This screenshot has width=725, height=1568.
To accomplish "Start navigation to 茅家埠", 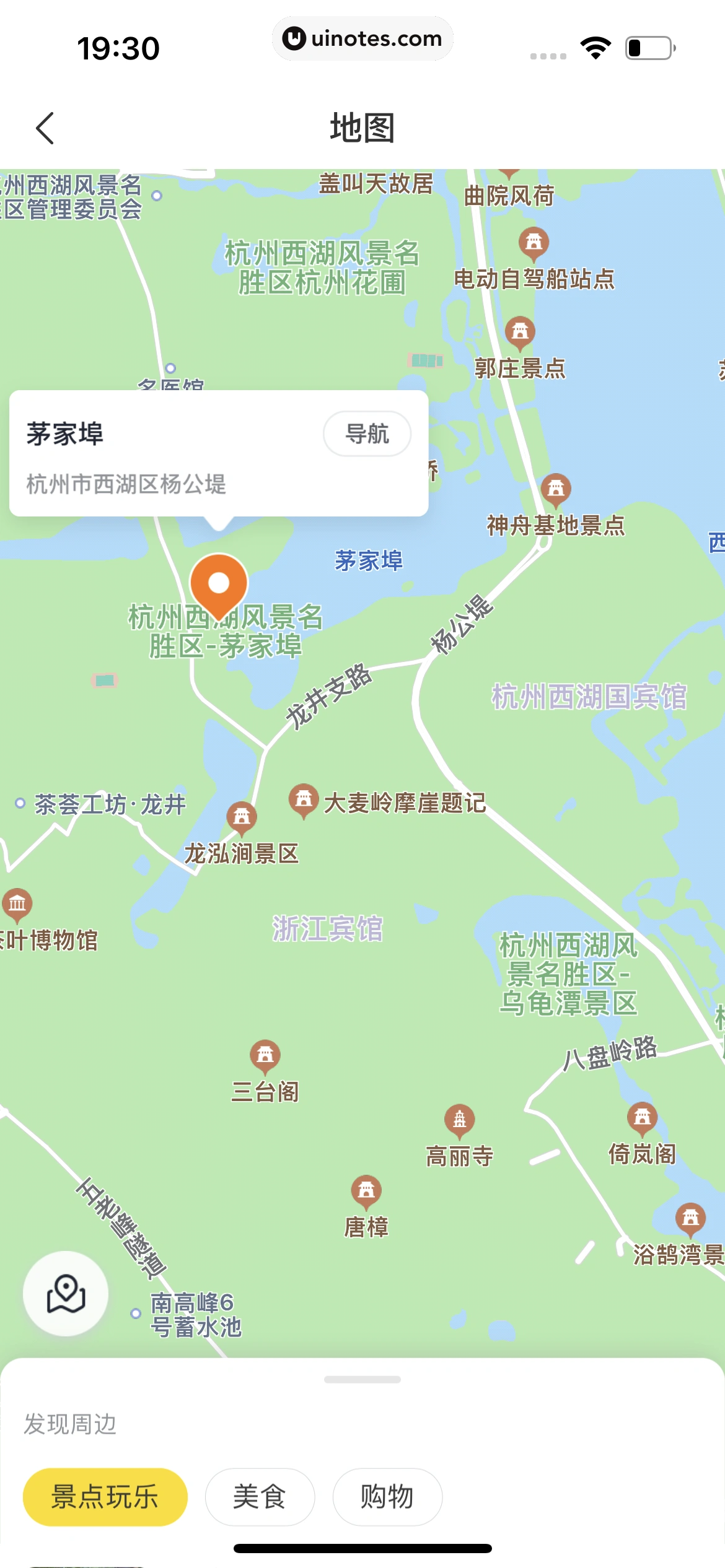I will tap(367, 433).
